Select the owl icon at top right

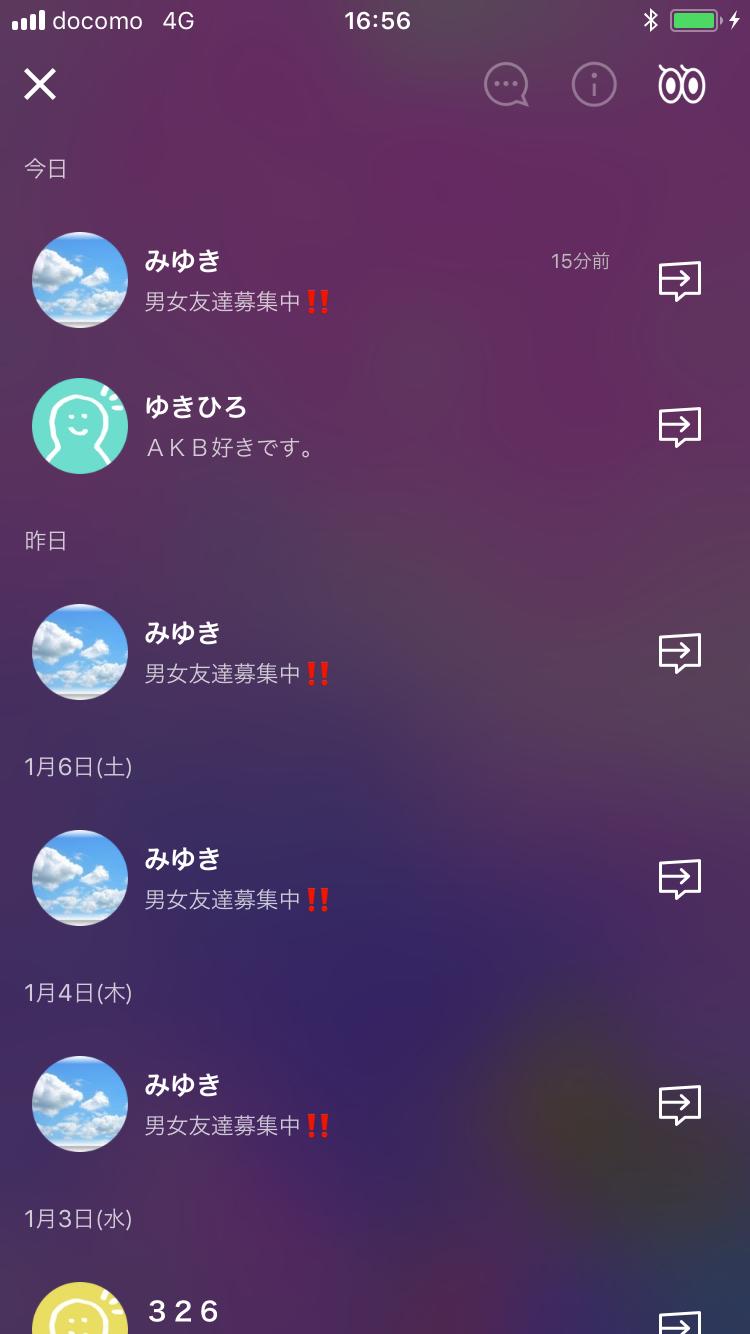click(x=681, y=84)
